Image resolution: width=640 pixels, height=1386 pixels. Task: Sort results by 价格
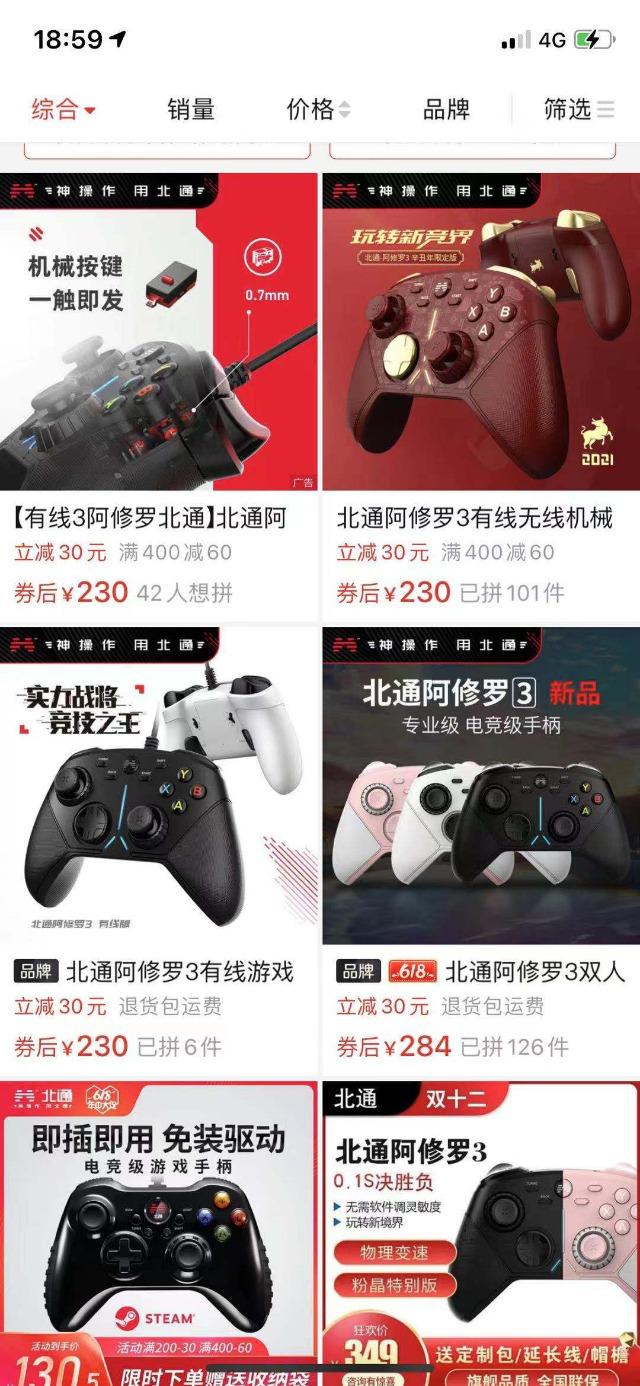(x=318, y=109)
